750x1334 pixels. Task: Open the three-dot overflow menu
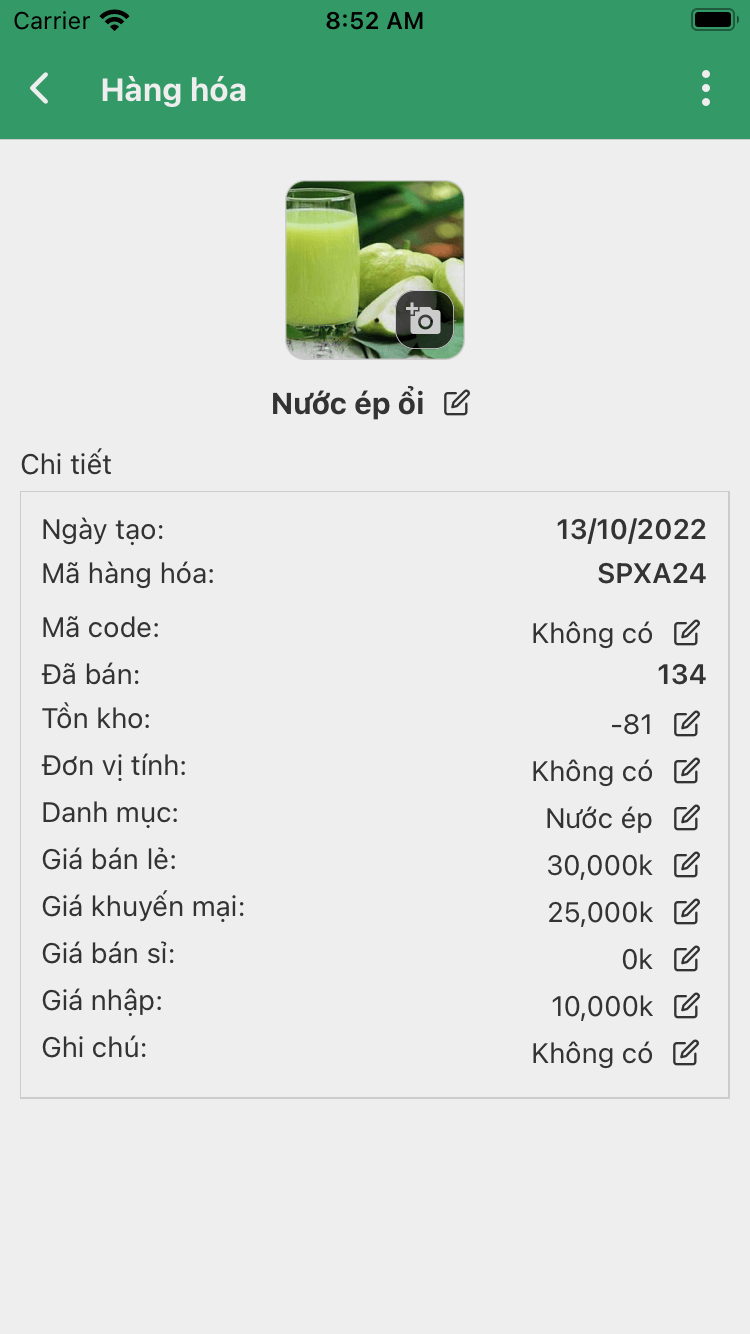point(706,89)
